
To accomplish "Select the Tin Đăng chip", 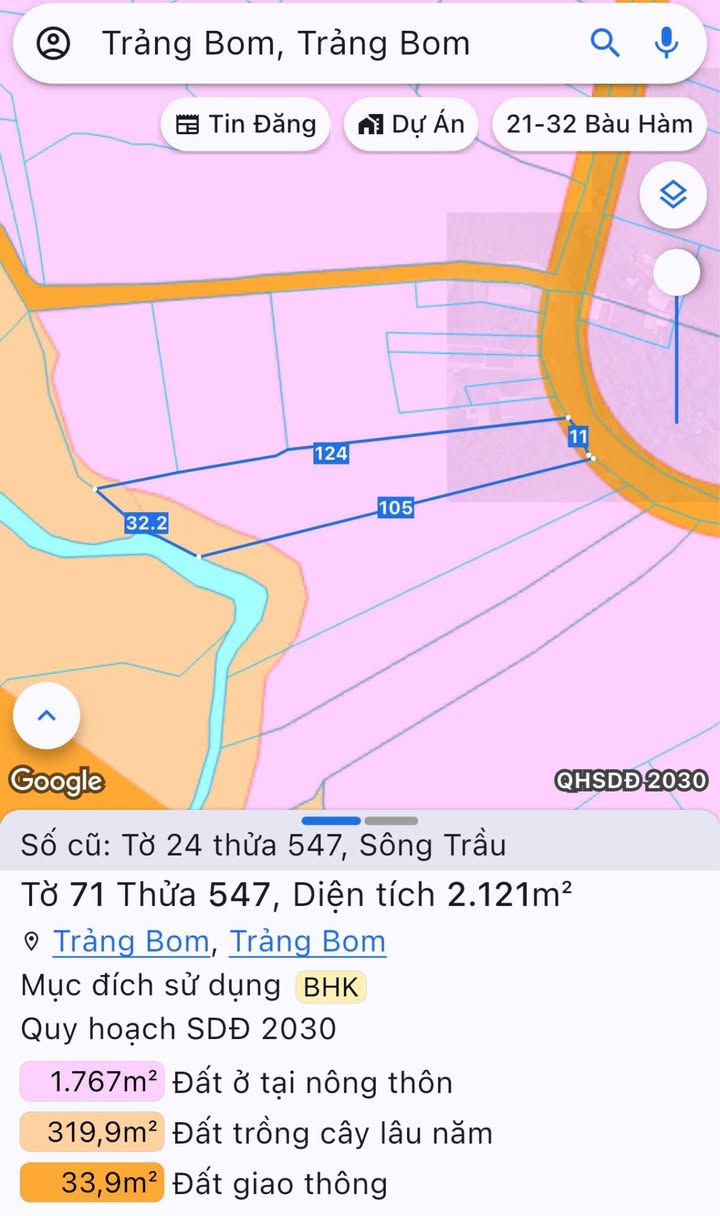I will [x=245, y=124].
